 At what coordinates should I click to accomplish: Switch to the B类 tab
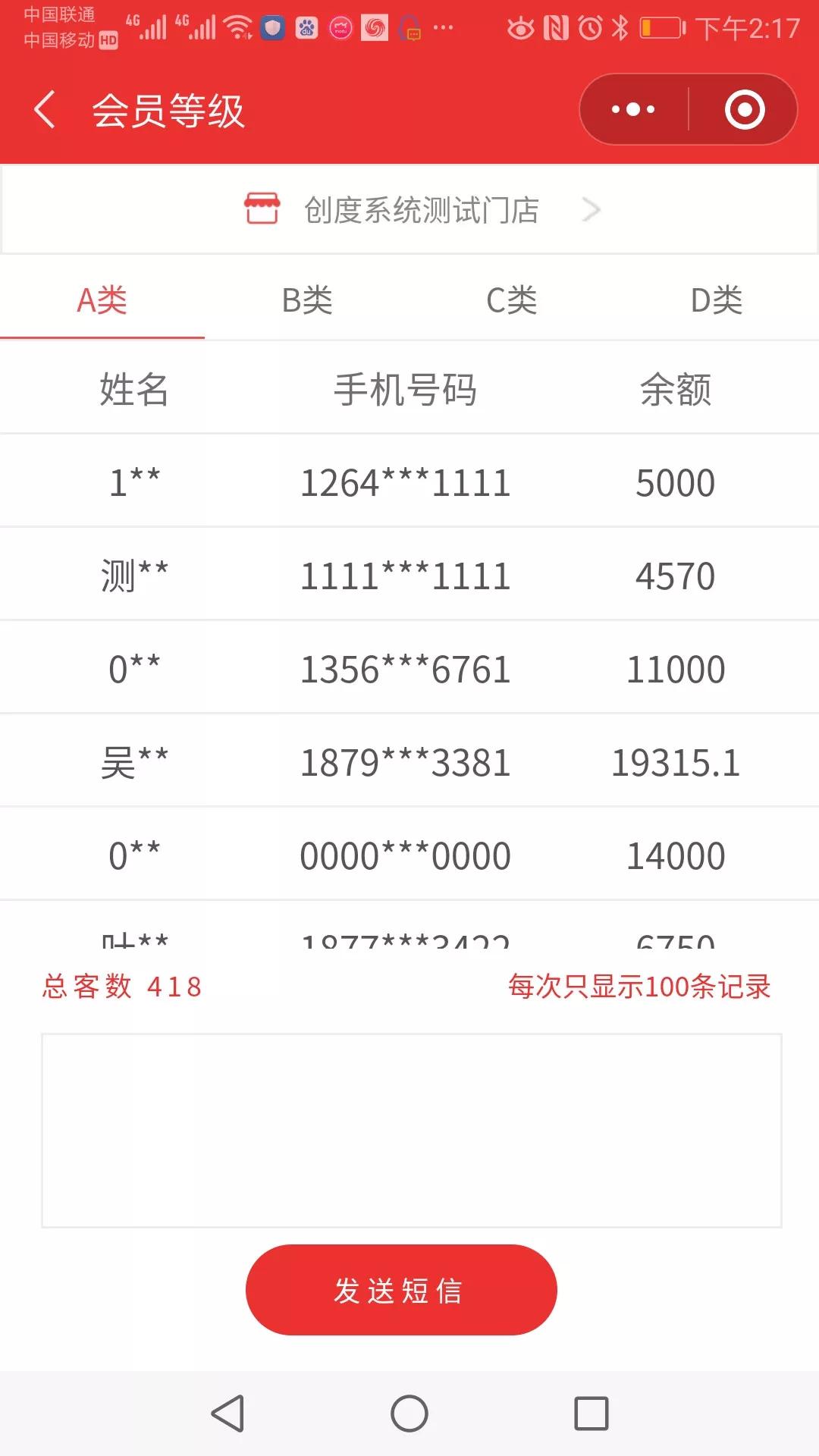click(307, 300)
